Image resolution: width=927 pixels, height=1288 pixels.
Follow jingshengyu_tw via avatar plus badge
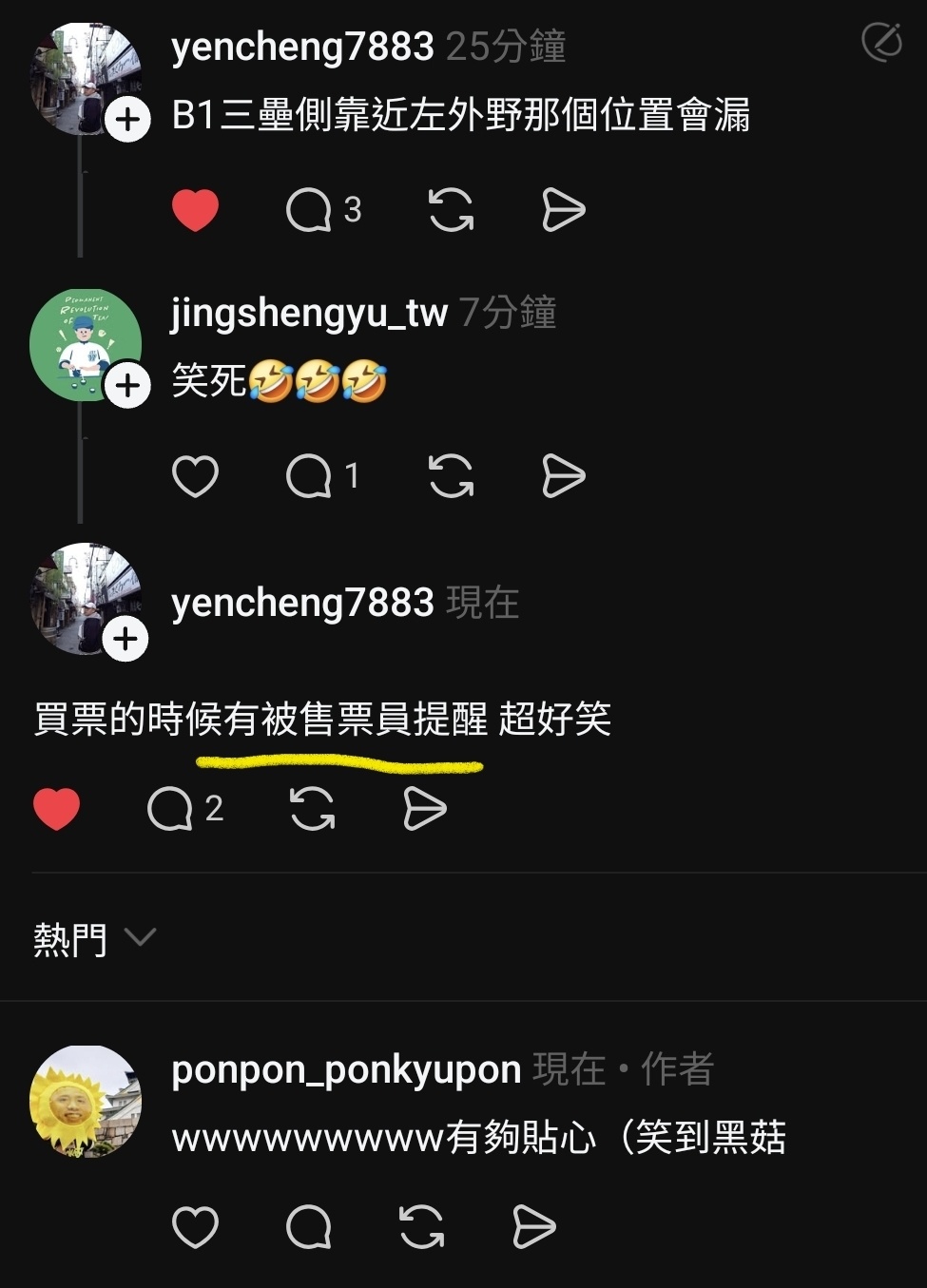(127, 385)
